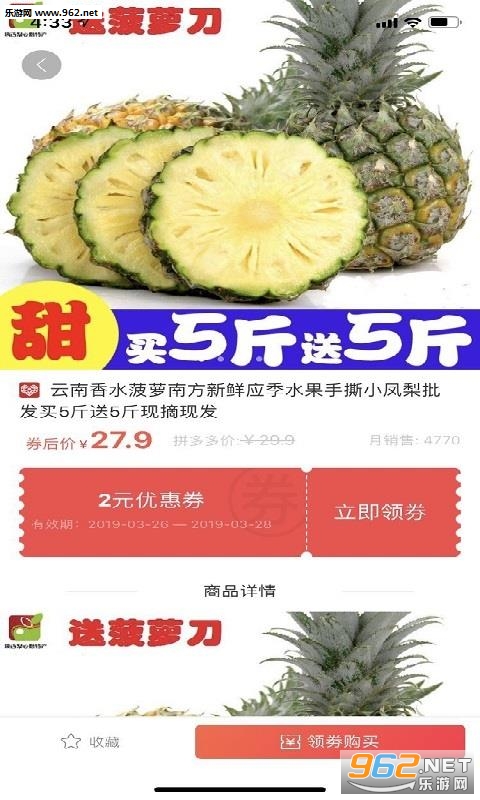Tap 立即领券 to claim the coupon

[382, 512]
